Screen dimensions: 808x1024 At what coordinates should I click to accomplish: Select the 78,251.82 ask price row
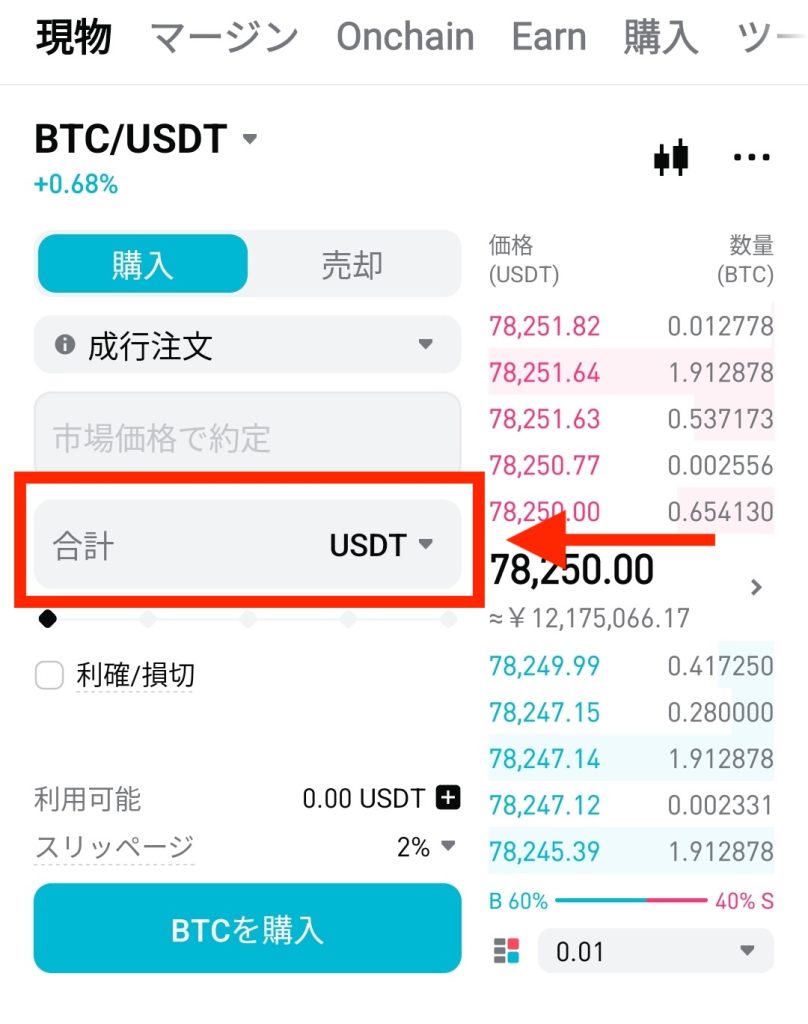point(630,326)
